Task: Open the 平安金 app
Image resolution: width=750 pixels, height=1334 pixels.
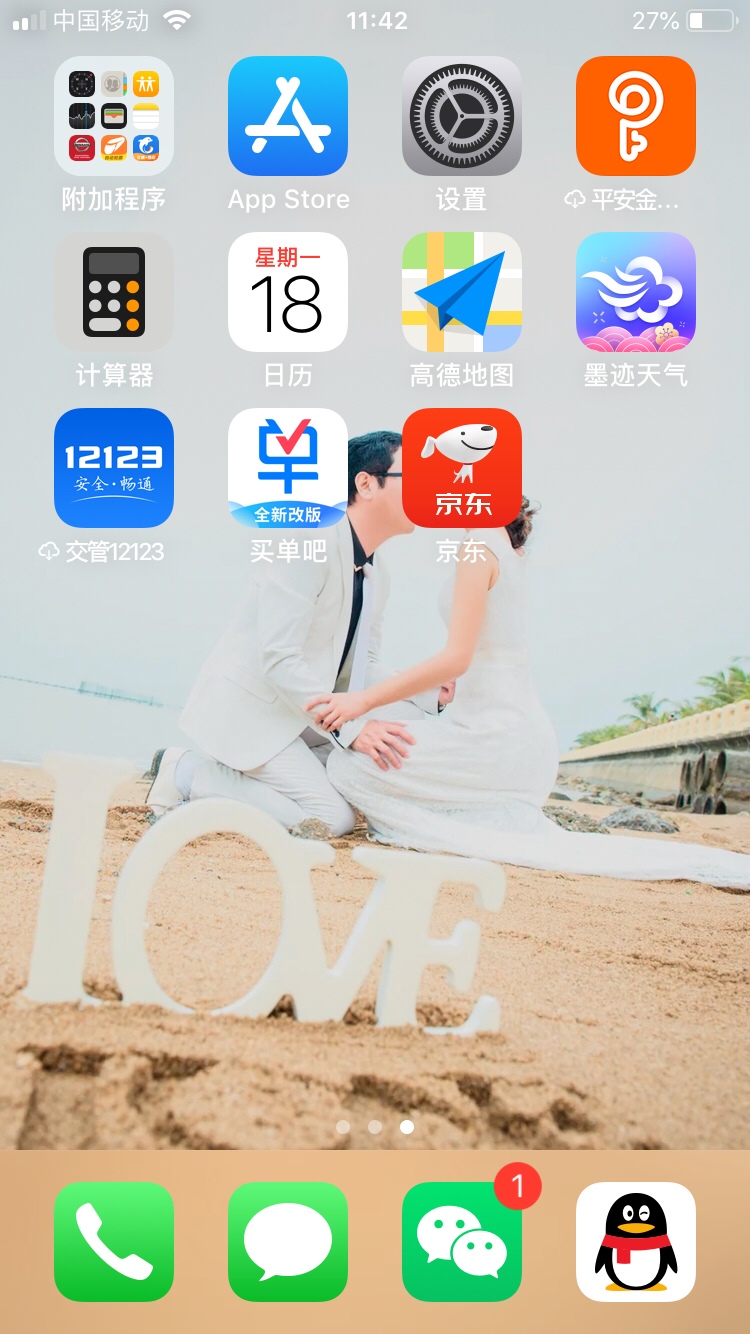Action: coord(636,116)
